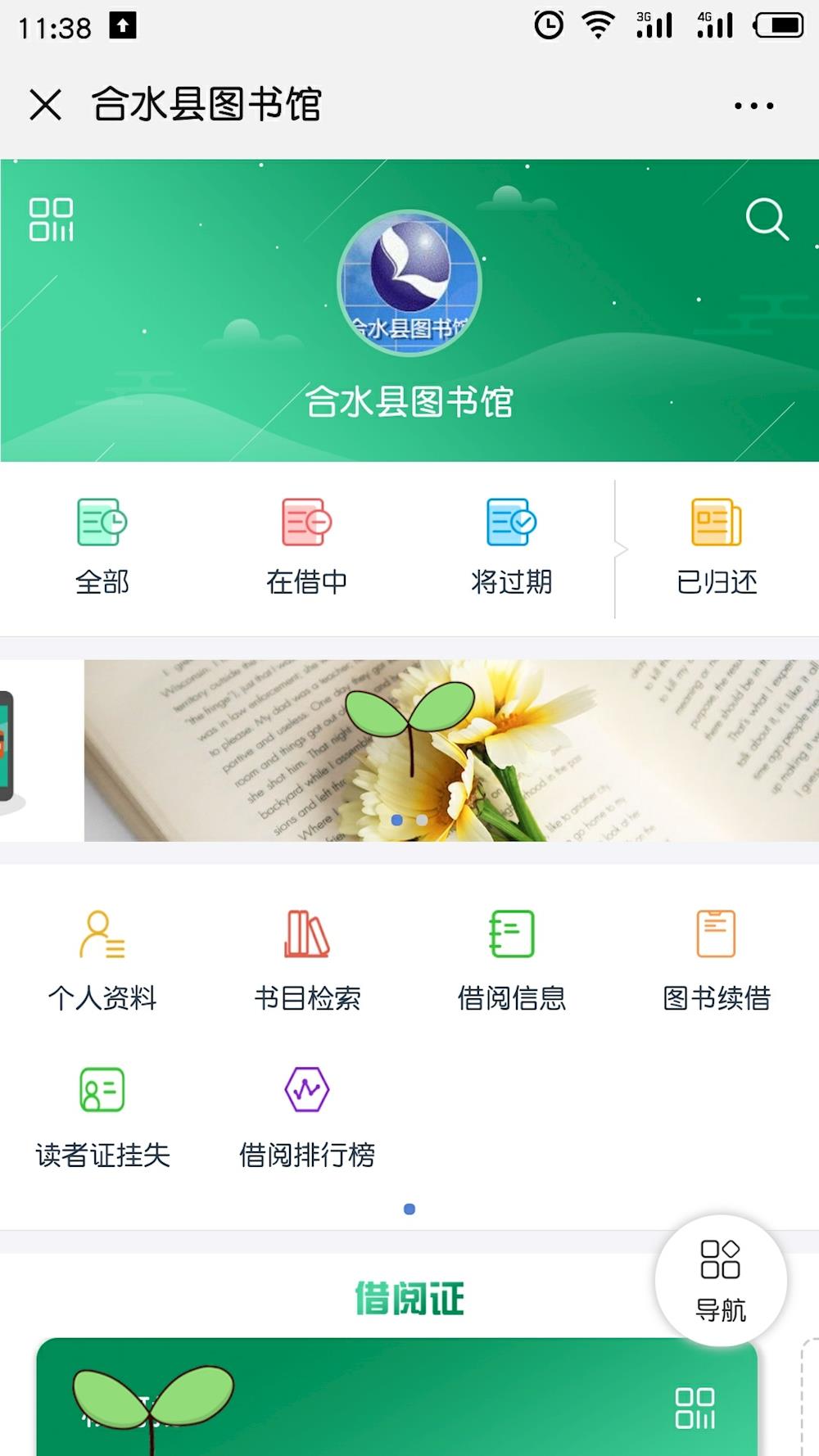This screenshot has height=1456, width=819.
Task: Close the 合水县图书馆 page
Action: point(45,105)
